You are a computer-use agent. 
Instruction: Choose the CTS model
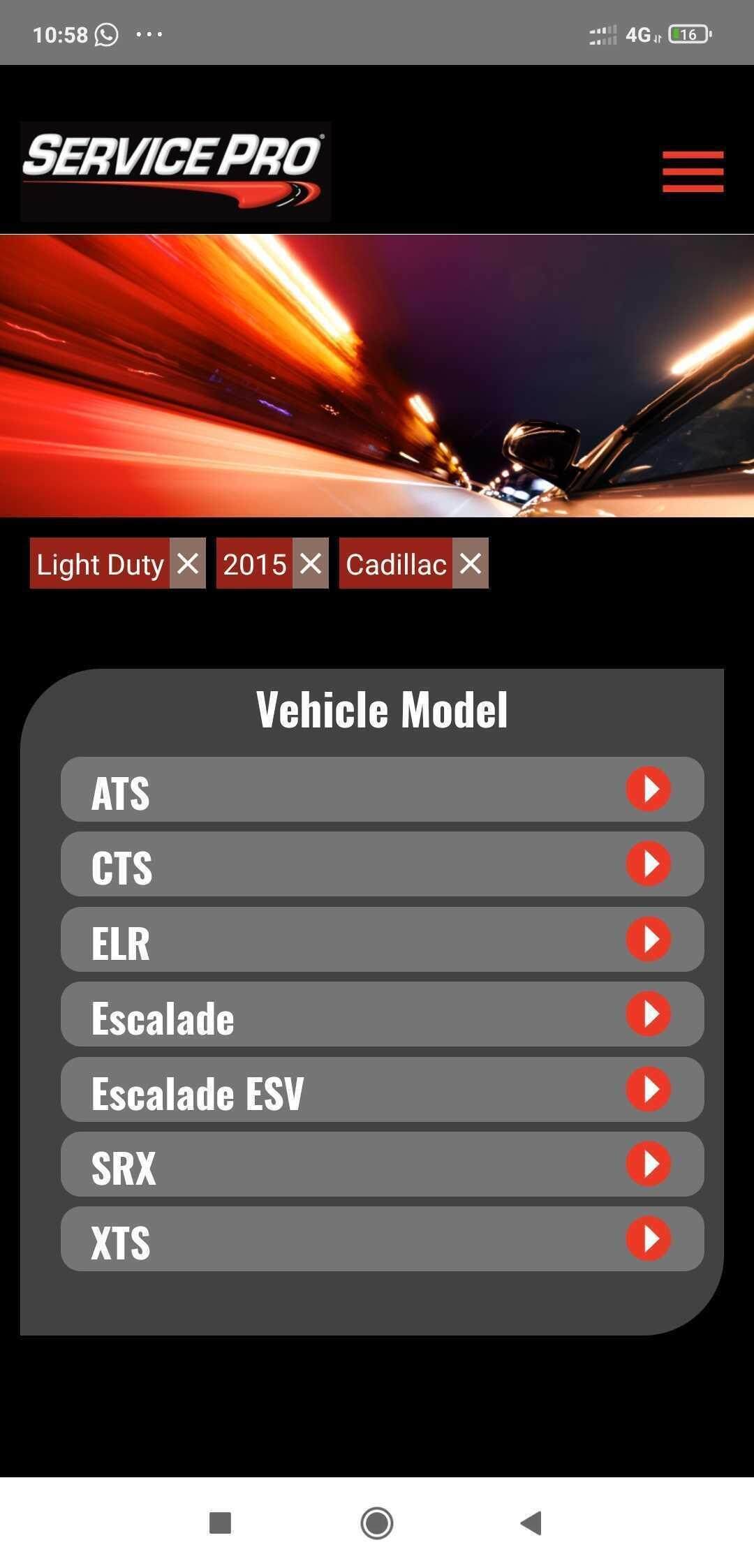(x=382, y=864)
